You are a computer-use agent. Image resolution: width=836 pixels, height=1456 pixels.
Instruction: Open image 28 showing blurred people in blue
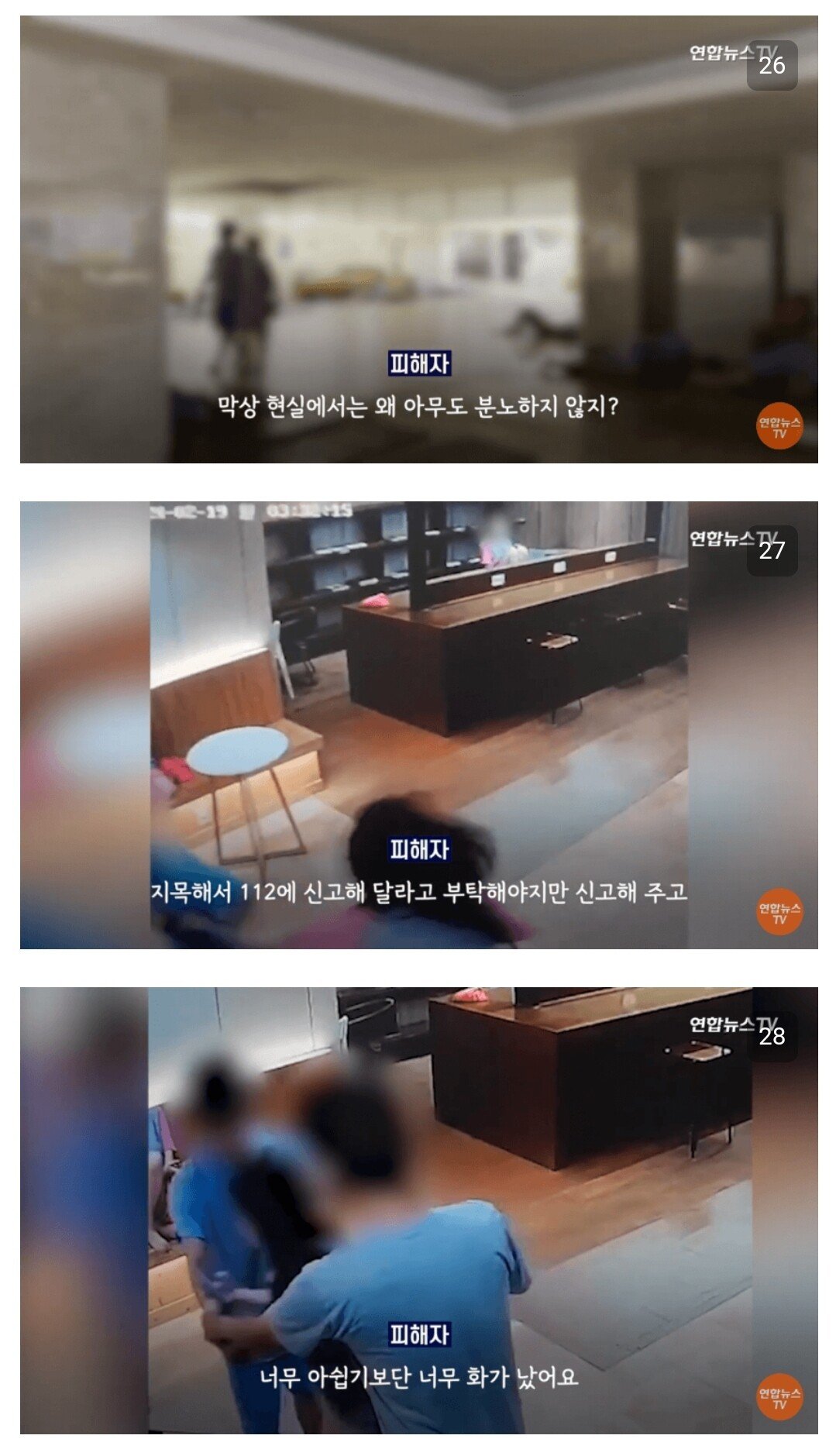pyautogui.click(x=418, y=1210)
